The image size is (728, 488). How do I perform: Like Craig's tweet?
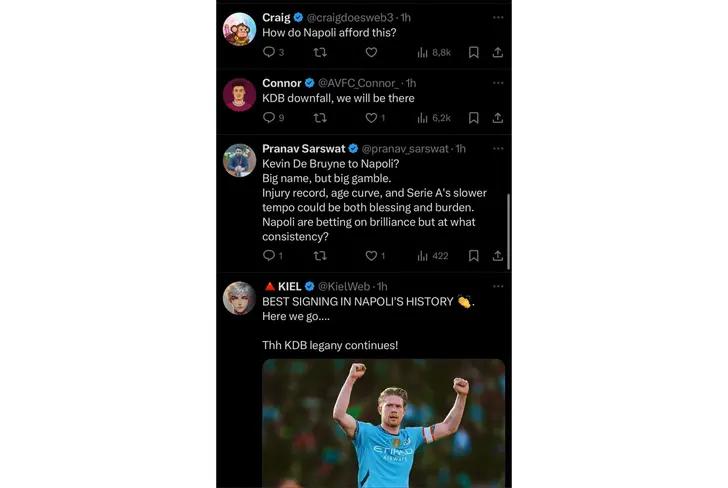[371, 52]
